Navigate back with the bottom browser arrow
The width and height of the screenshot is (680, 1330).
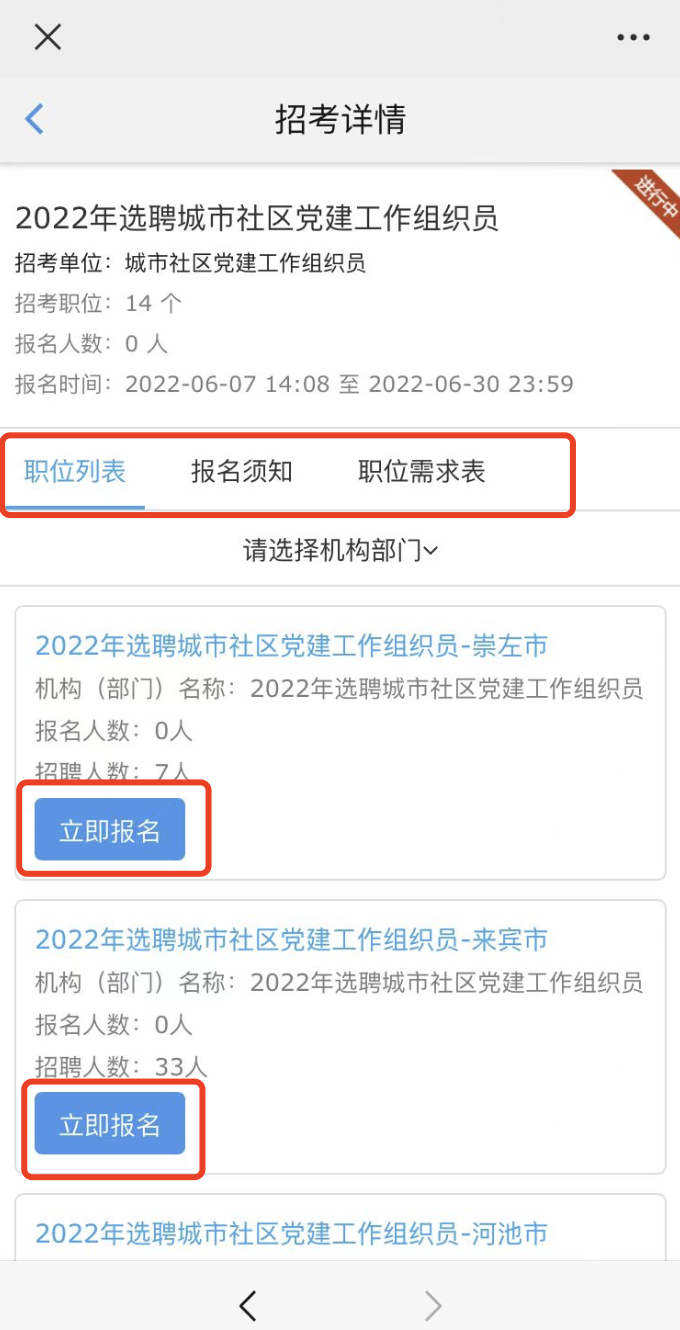coord(248,1305)
